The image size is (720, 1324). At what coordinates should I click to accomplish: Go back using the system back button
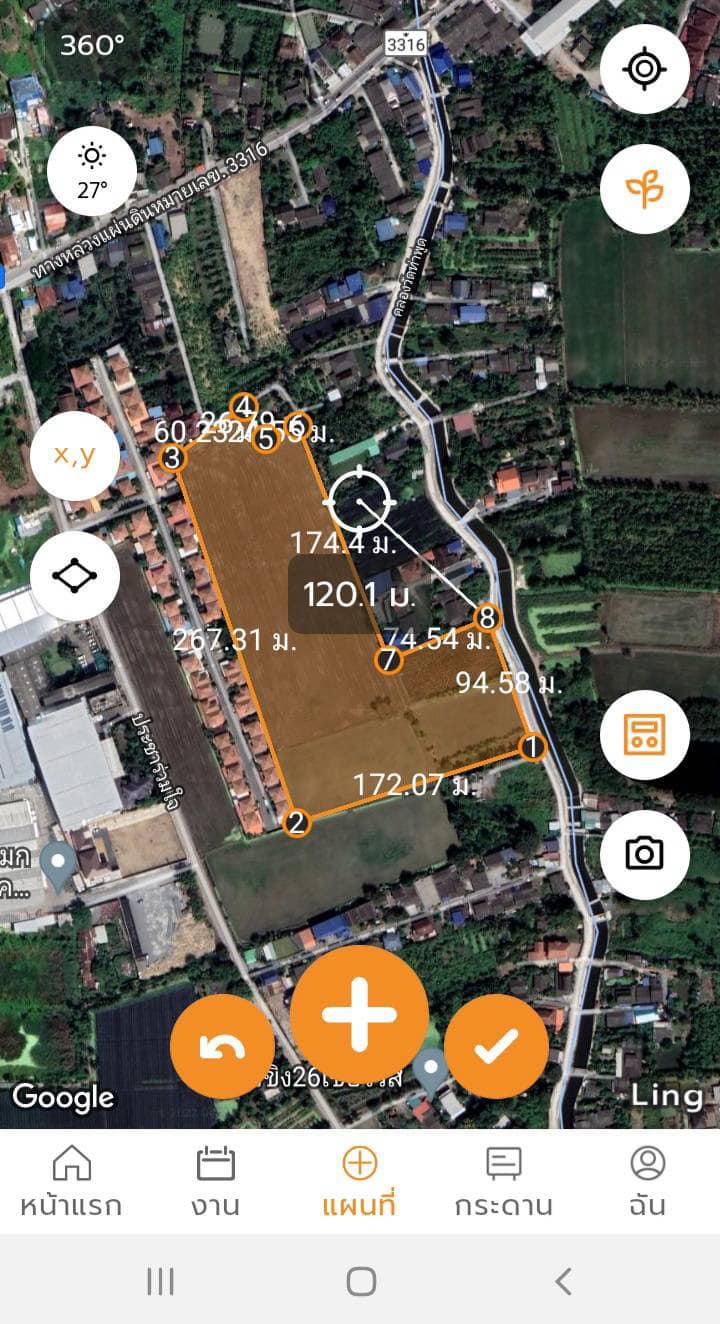tap(563, 1281)
